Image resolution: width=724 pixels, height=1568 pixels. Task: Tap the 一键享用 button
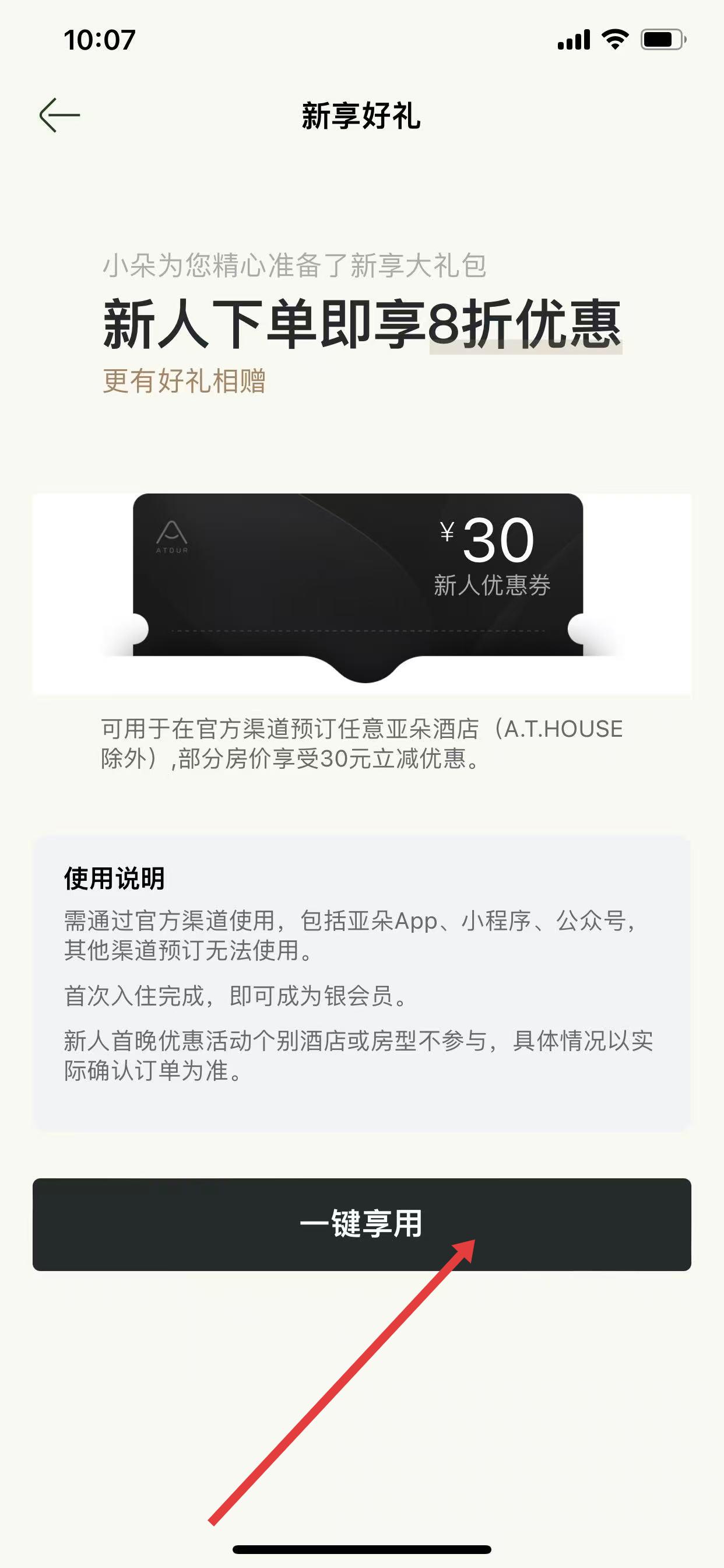pos(361,1223)
